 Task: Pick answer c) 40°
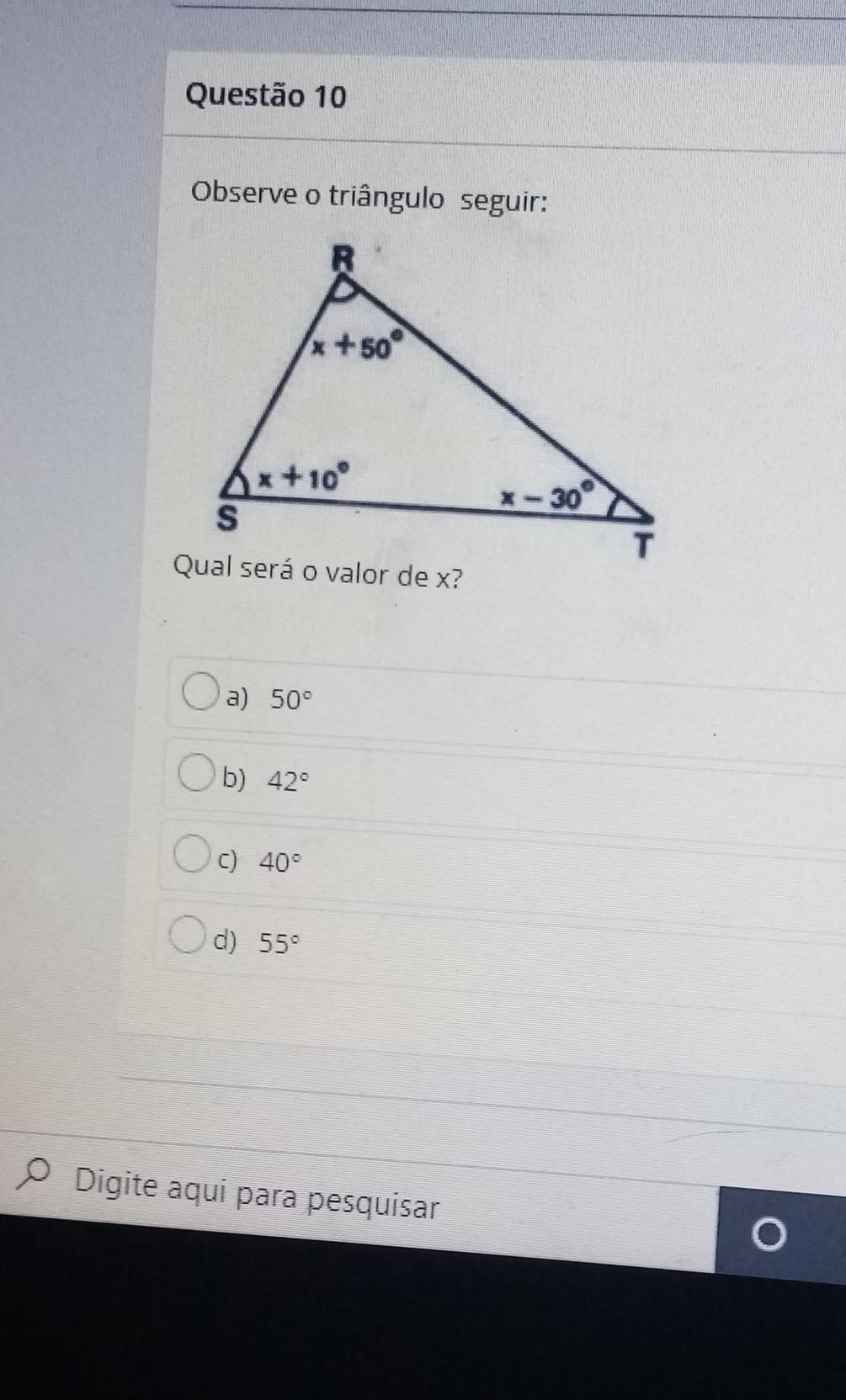click(x=191, y=856)
